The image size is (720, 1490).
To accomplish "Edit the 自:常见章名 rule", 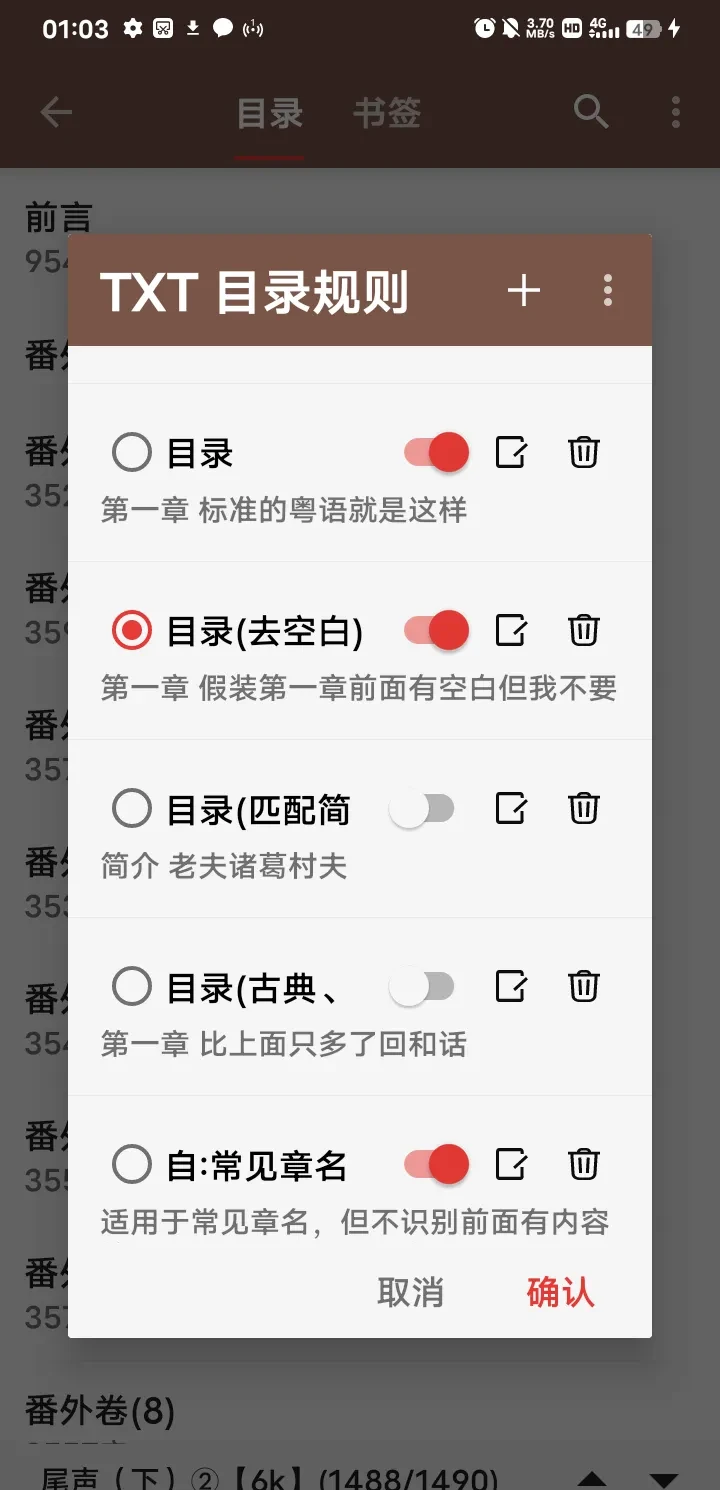I will [x=511, y=1164].
